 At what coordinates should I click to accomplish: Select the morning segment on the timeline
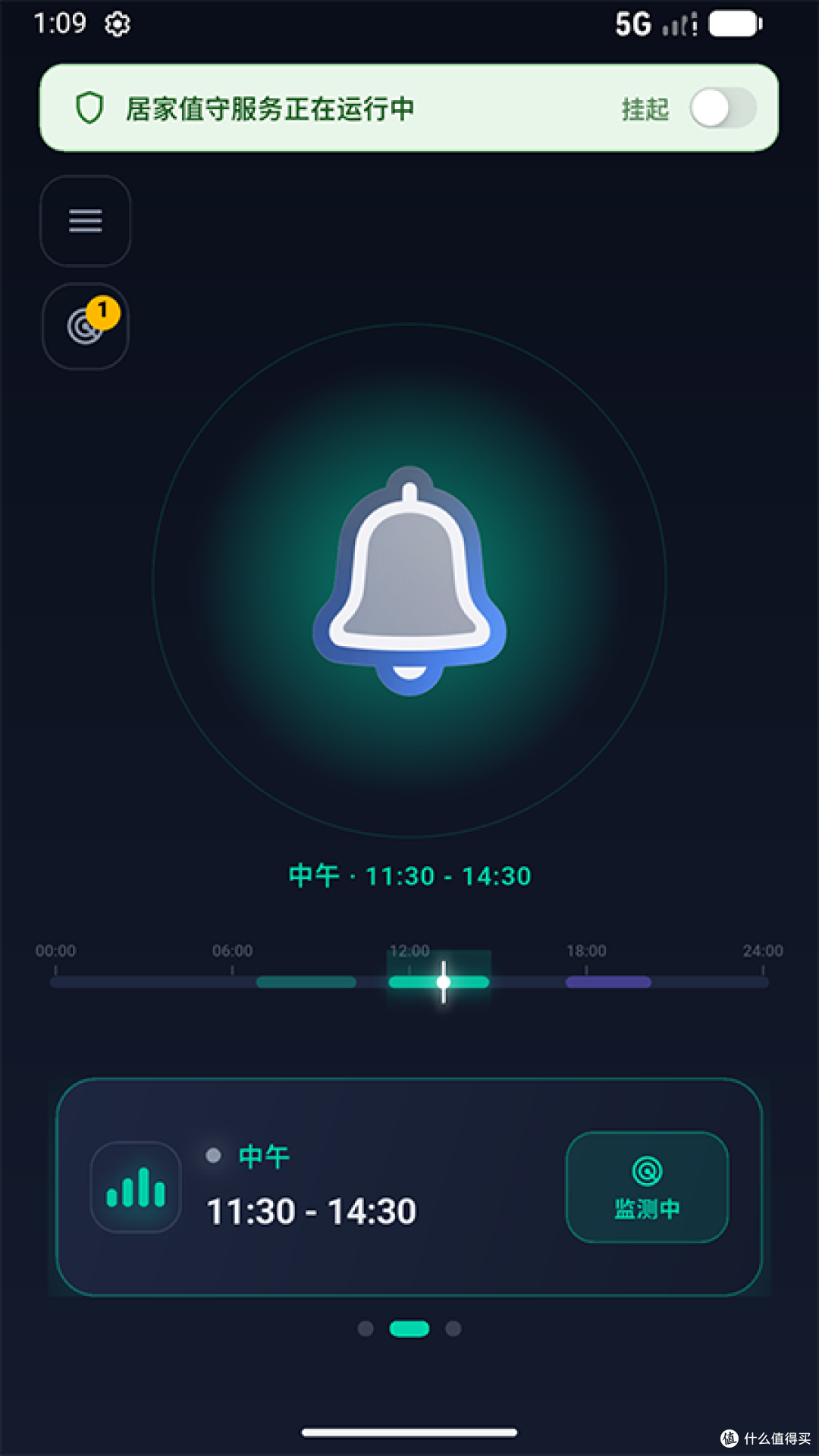click(x=306, y=982)
